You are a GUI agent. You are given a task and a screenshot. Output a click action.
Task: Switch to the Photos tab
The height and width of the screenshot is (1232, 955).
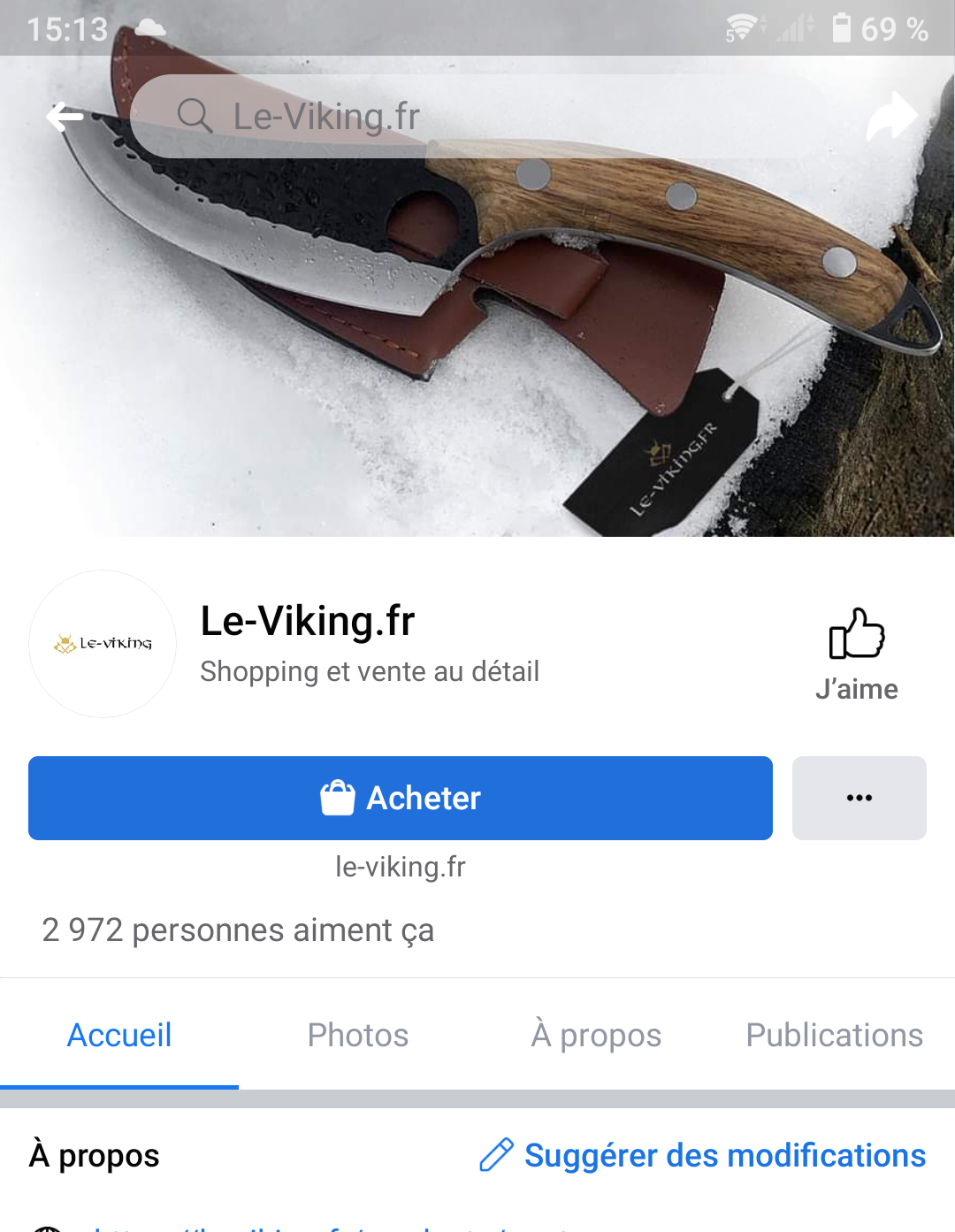[358, 1035]
